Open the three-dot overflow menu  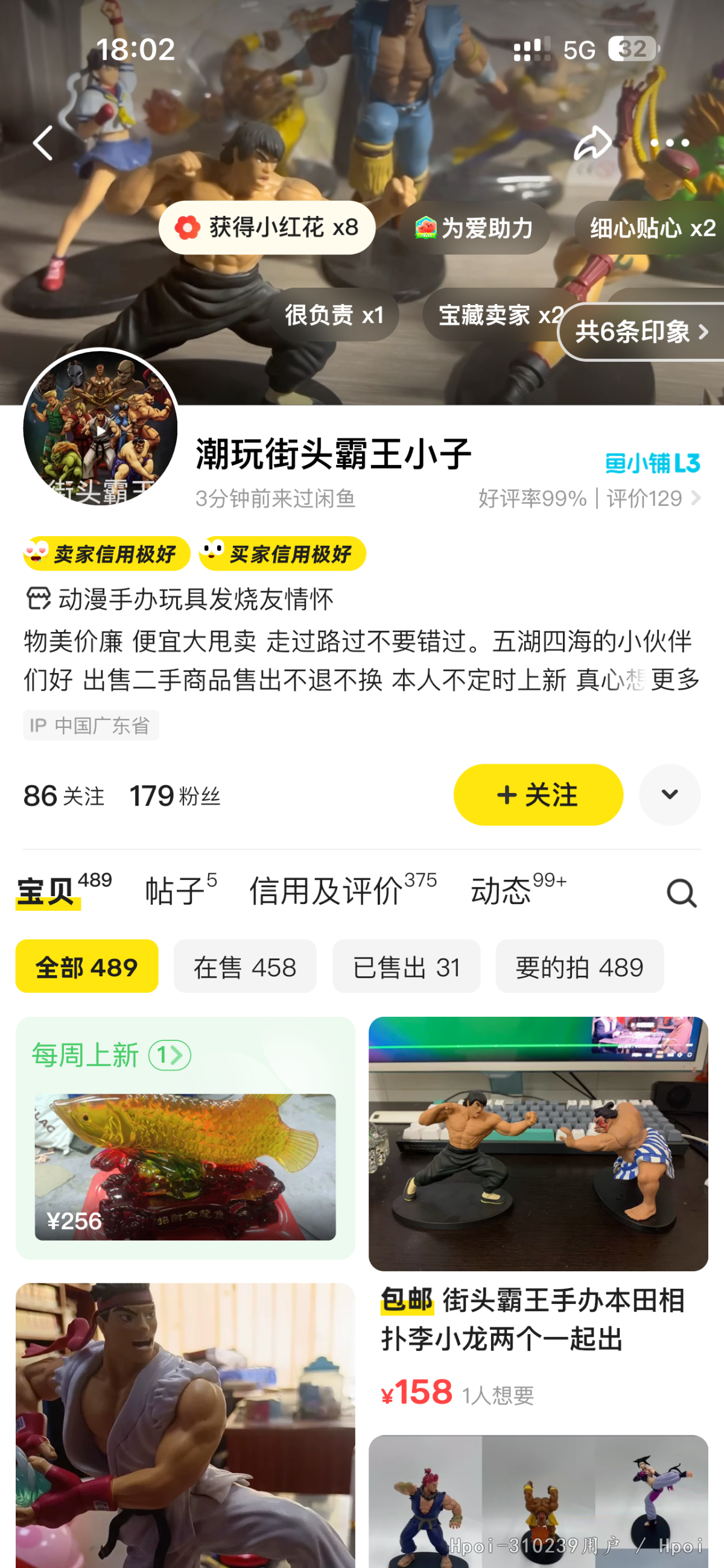[x=669, y=143]
